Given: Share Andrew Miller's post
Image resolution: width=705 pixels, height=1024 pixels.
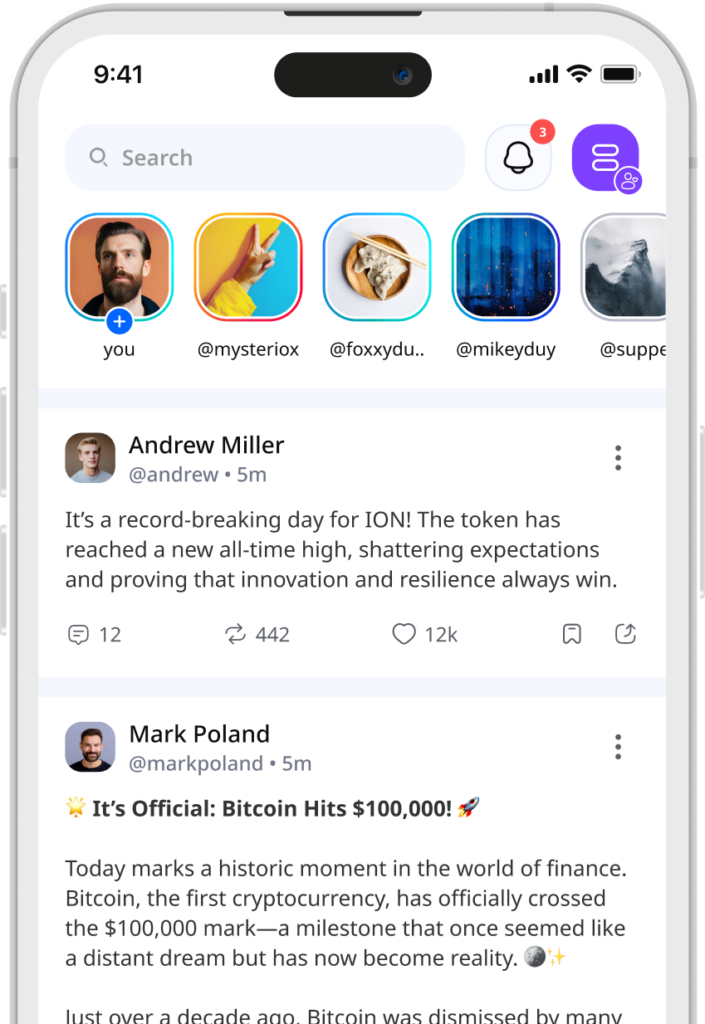Looking at the screenshot, I should [625, 634].
